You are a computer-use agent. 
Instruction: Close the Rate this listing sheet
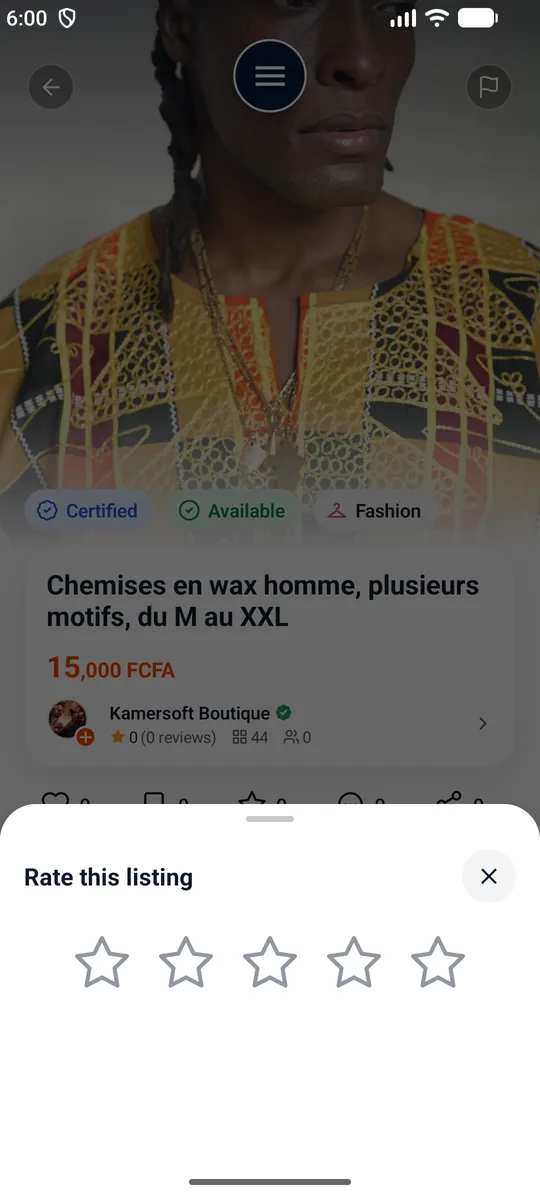point(488,877)
